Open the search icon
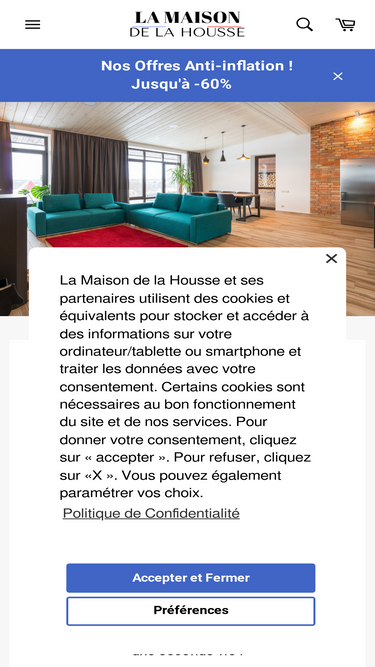This screenshot has height=667, width=375. coord(304,25)
